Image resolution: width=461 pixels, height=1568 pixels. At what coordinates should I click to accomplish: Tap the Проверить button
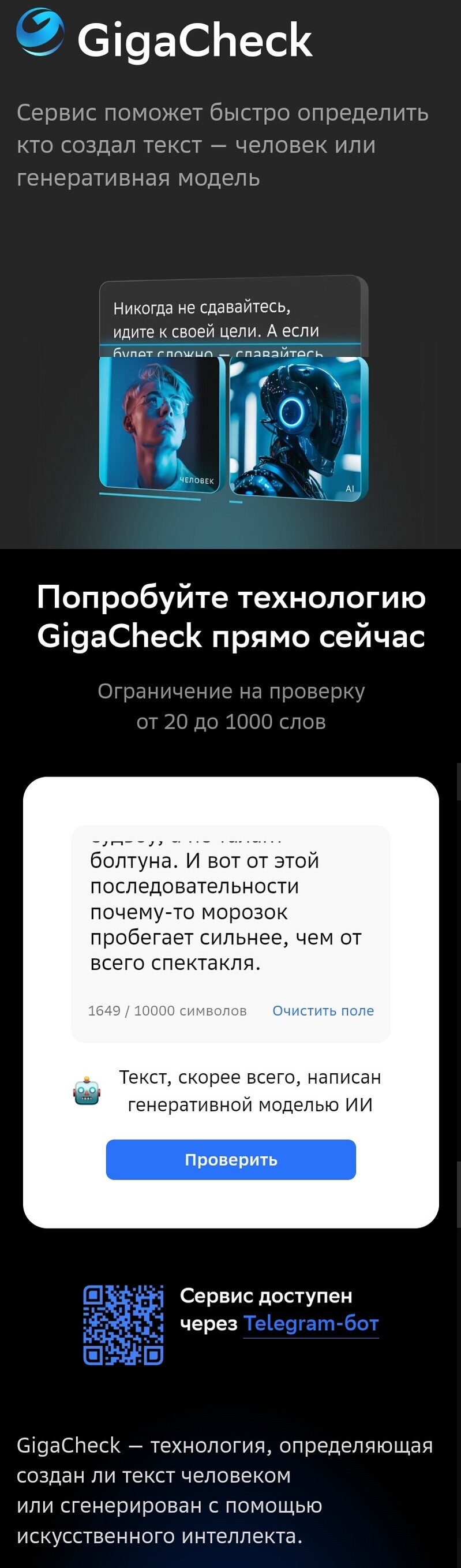point(231,1160)
